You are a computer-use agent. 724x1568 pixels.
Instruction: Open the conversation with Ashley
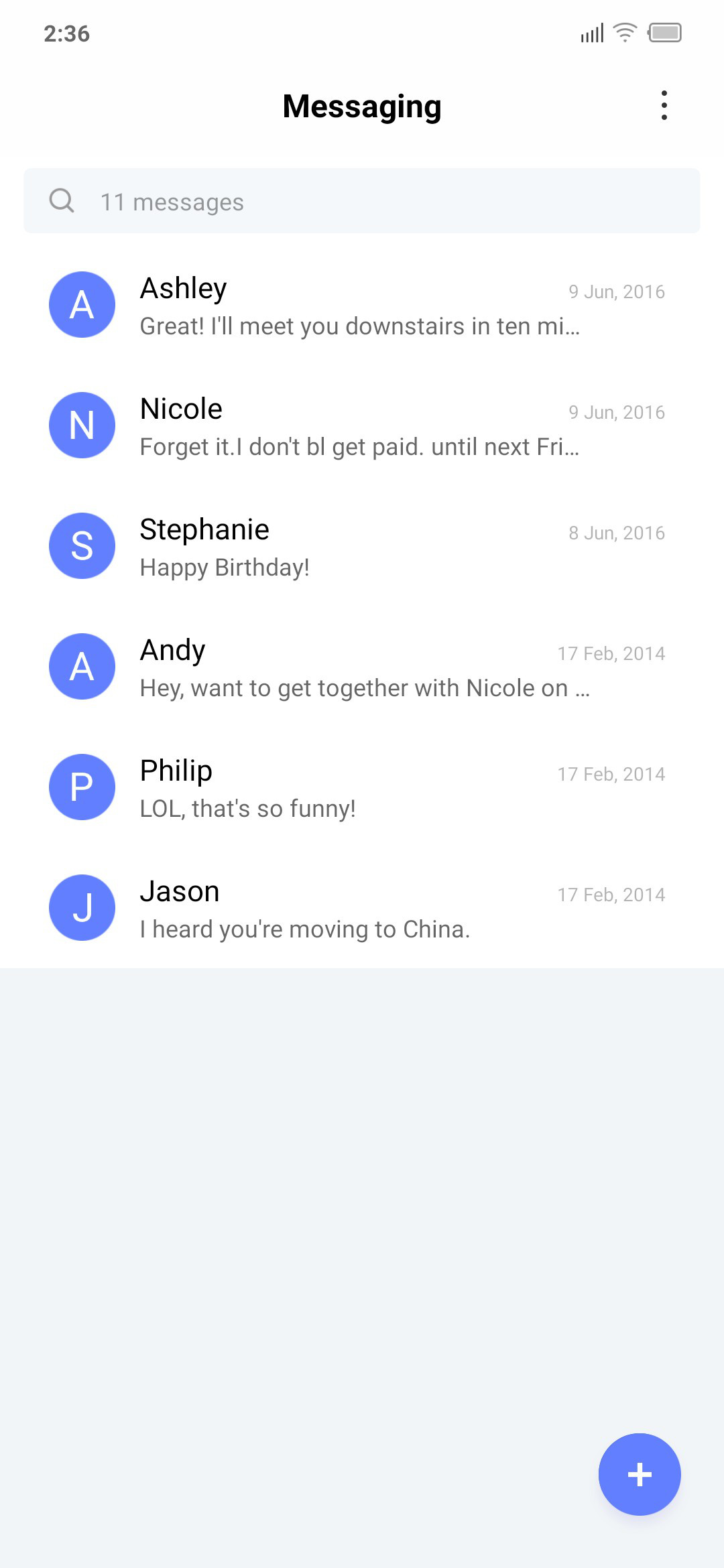coord(362,305)
